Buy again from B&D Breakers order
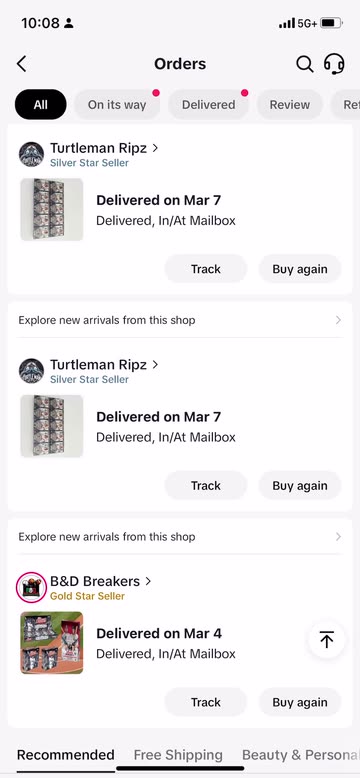Viewport: 360px width, 778px height. pos(300,702)
